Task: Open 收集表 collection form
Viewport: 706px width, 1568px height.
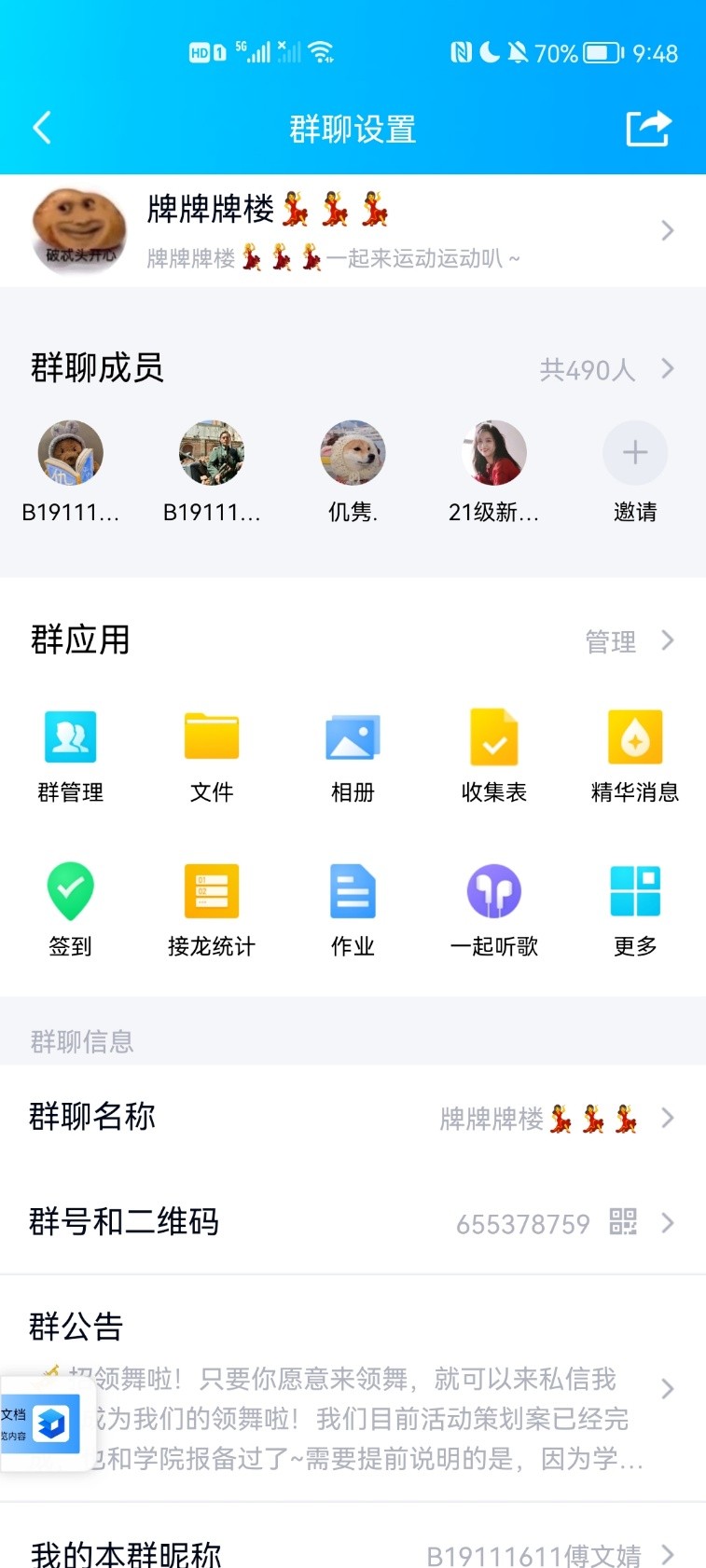Action: (494, 755)
